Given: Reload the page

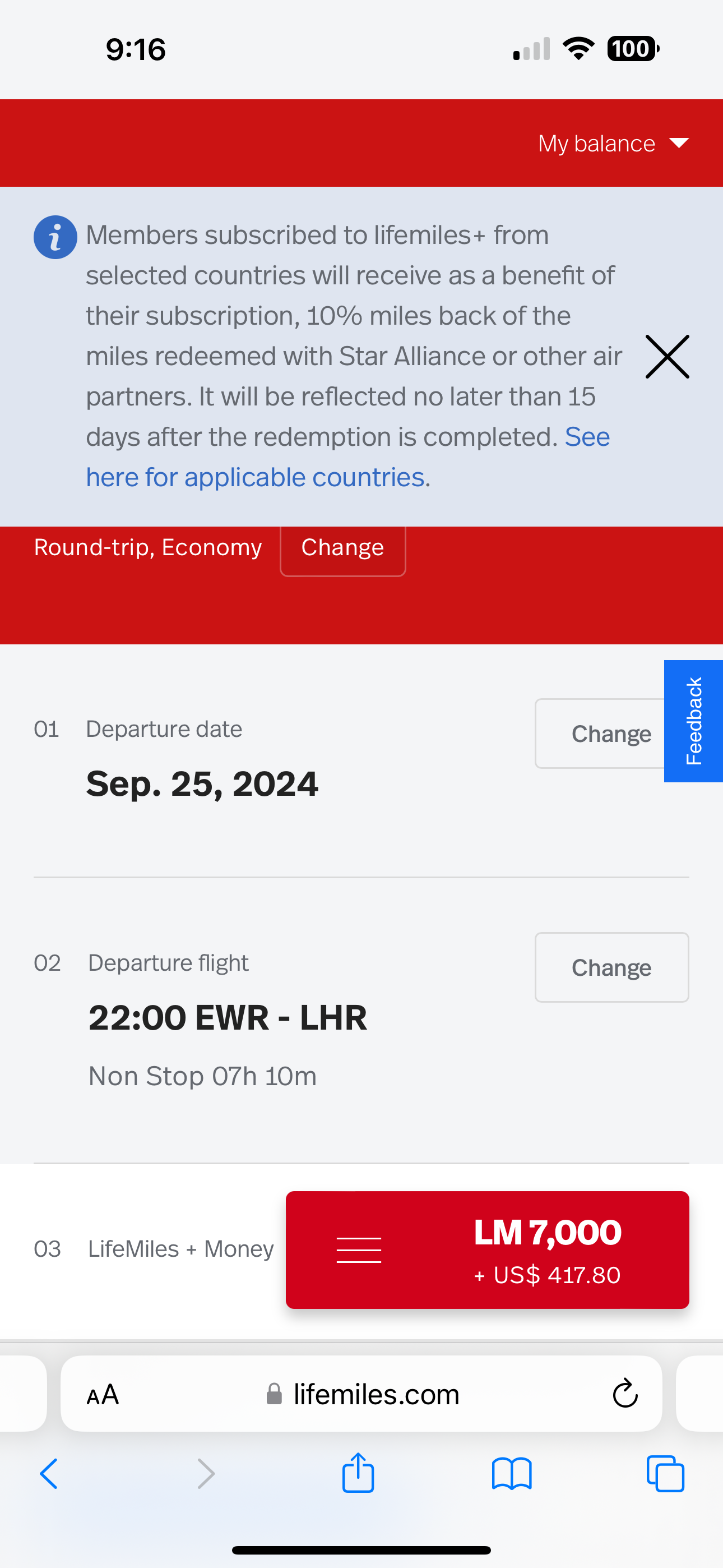Looking at the screenshot, I should pyautogui.click(x=625, y=1393).
